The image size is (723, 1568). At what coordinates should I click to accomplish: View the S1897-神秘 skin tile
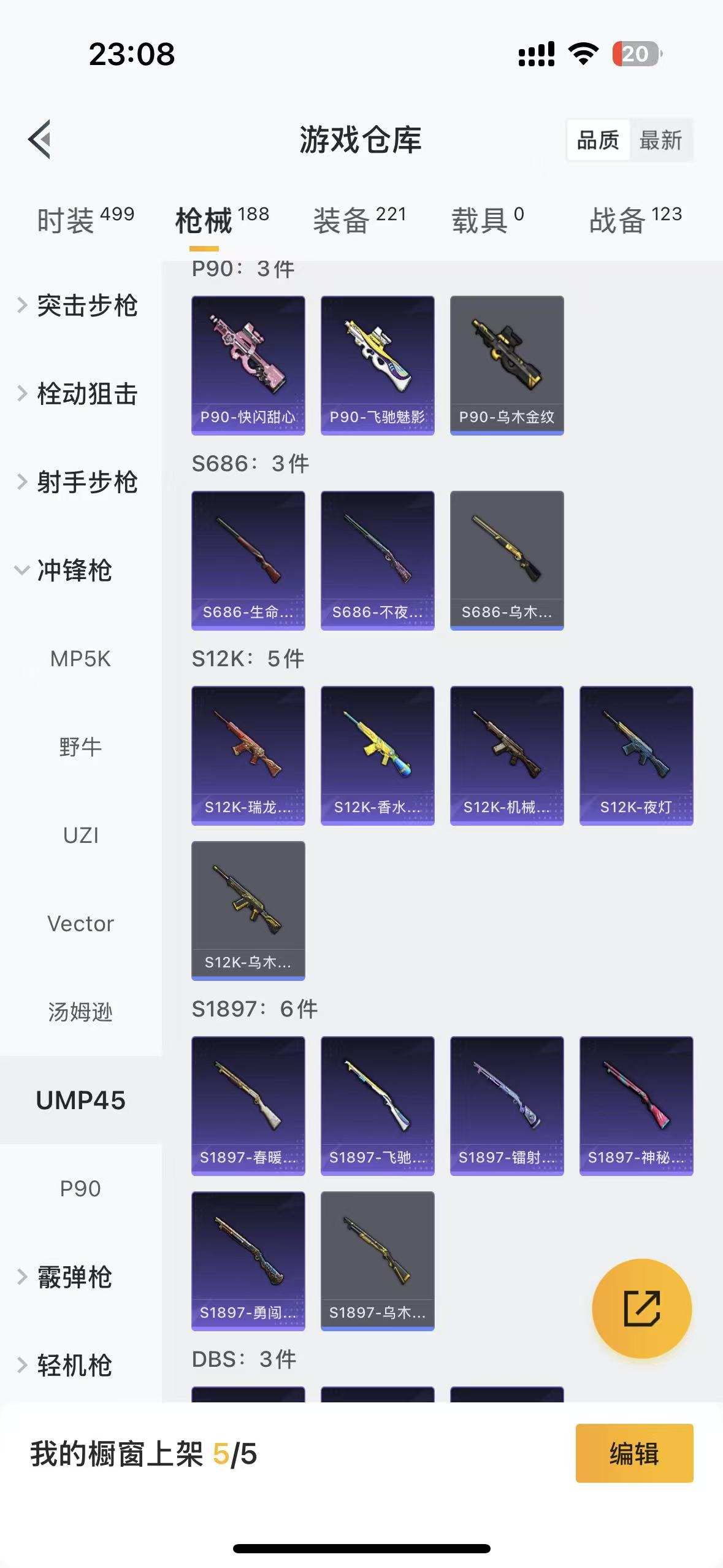coord(636,1105)
